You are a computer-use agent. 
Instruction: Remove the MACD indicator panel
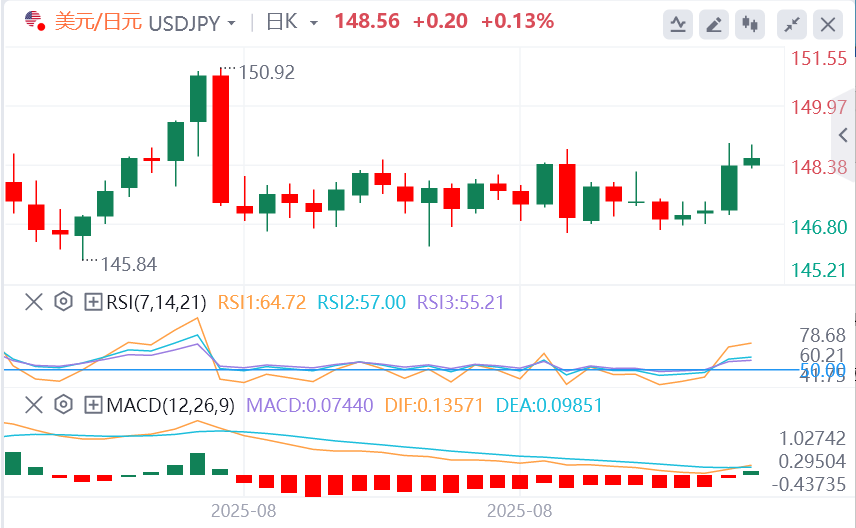[x=34, y=405]
